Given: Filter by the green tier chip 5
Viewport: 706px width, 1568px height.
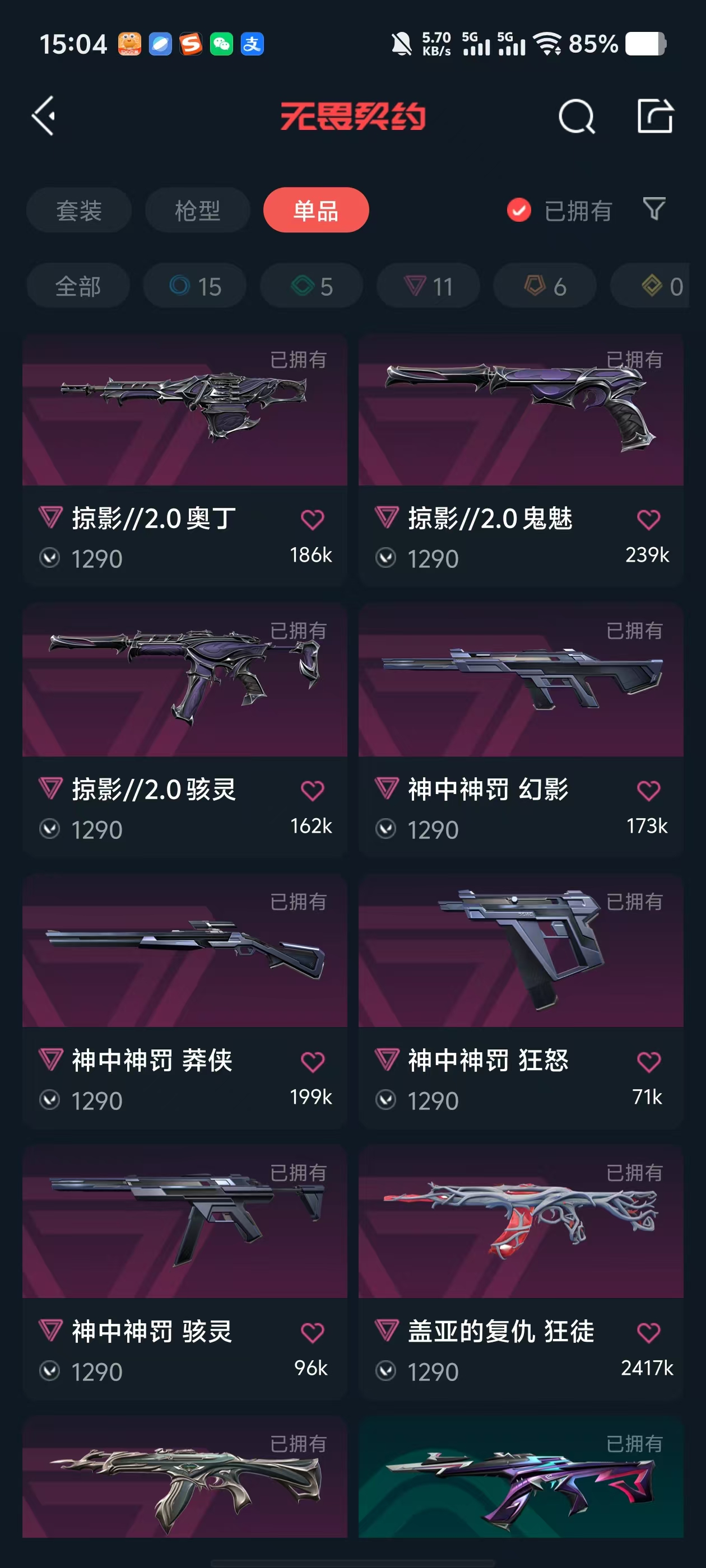Looking at the screenshot, I should 312,286.
